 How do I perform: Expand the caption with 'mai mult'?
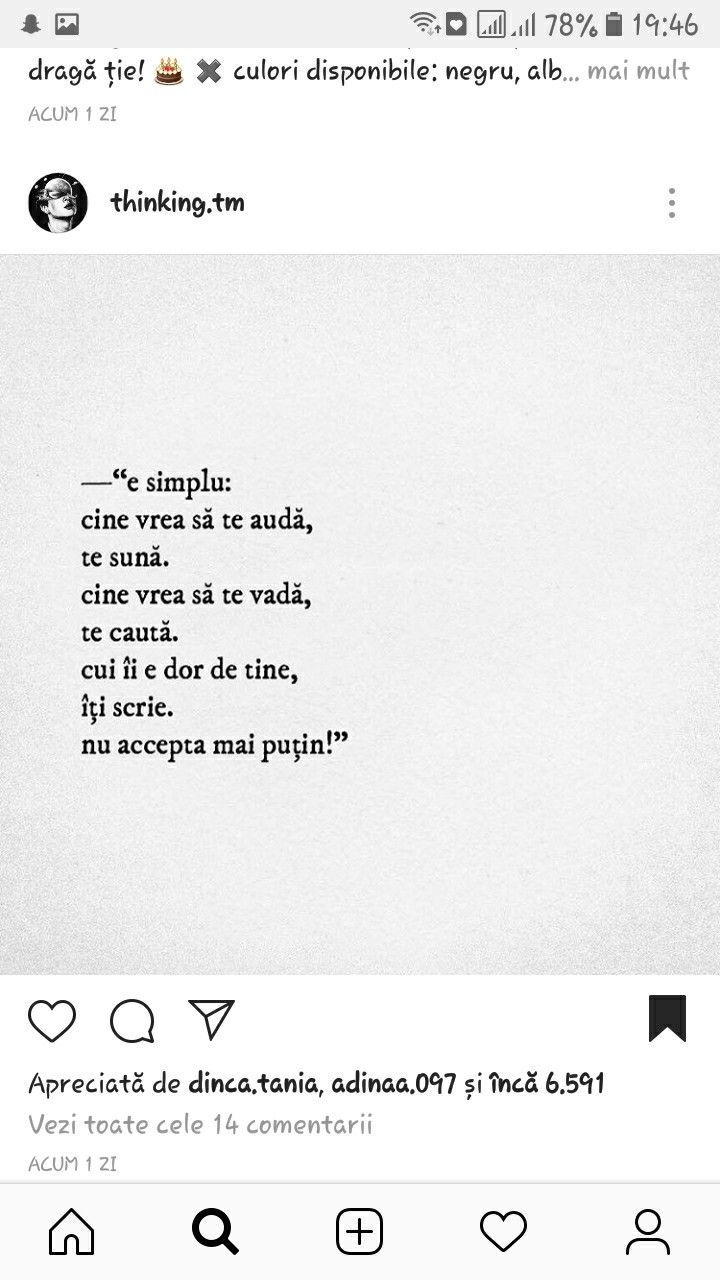(x=638, y=72)
